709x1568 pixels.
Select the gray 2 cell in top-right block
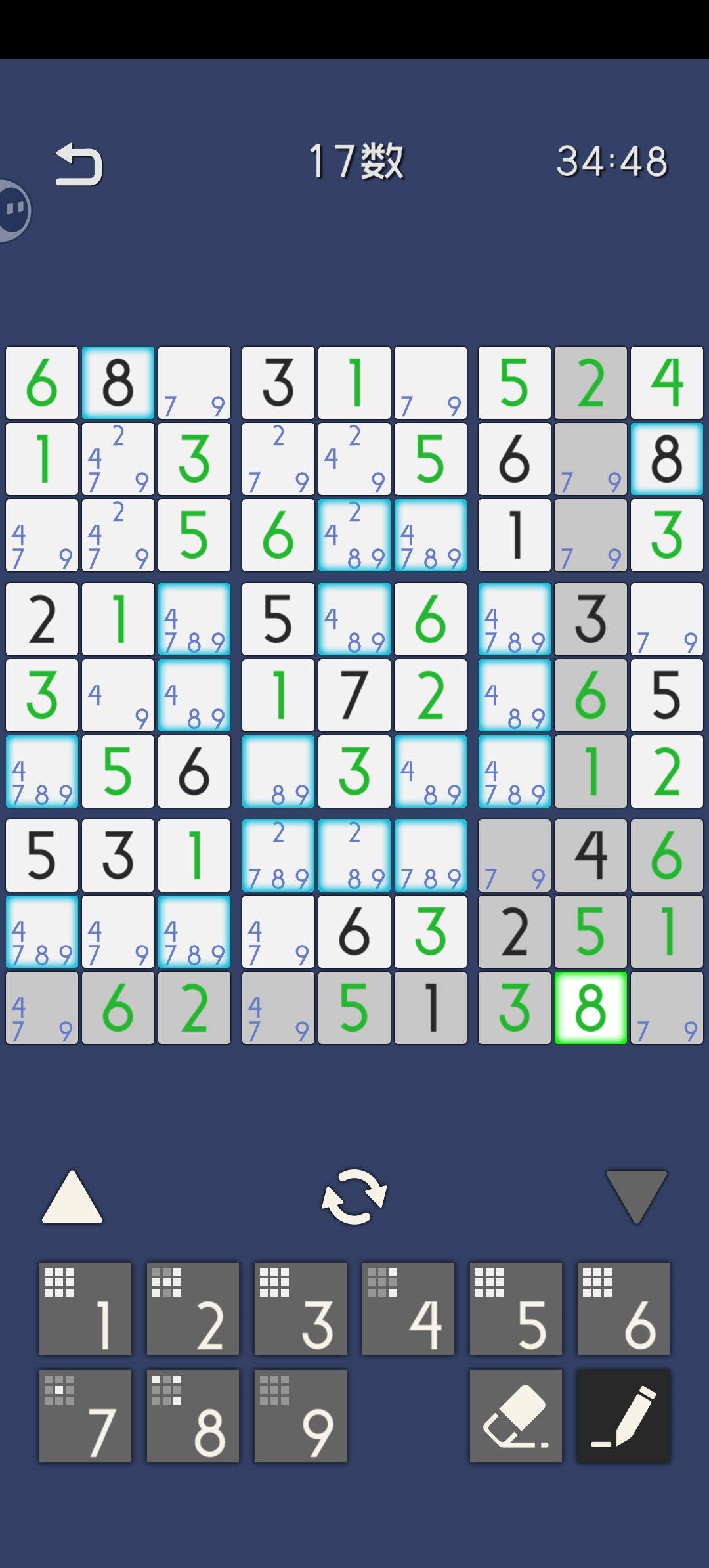(590, 383)
